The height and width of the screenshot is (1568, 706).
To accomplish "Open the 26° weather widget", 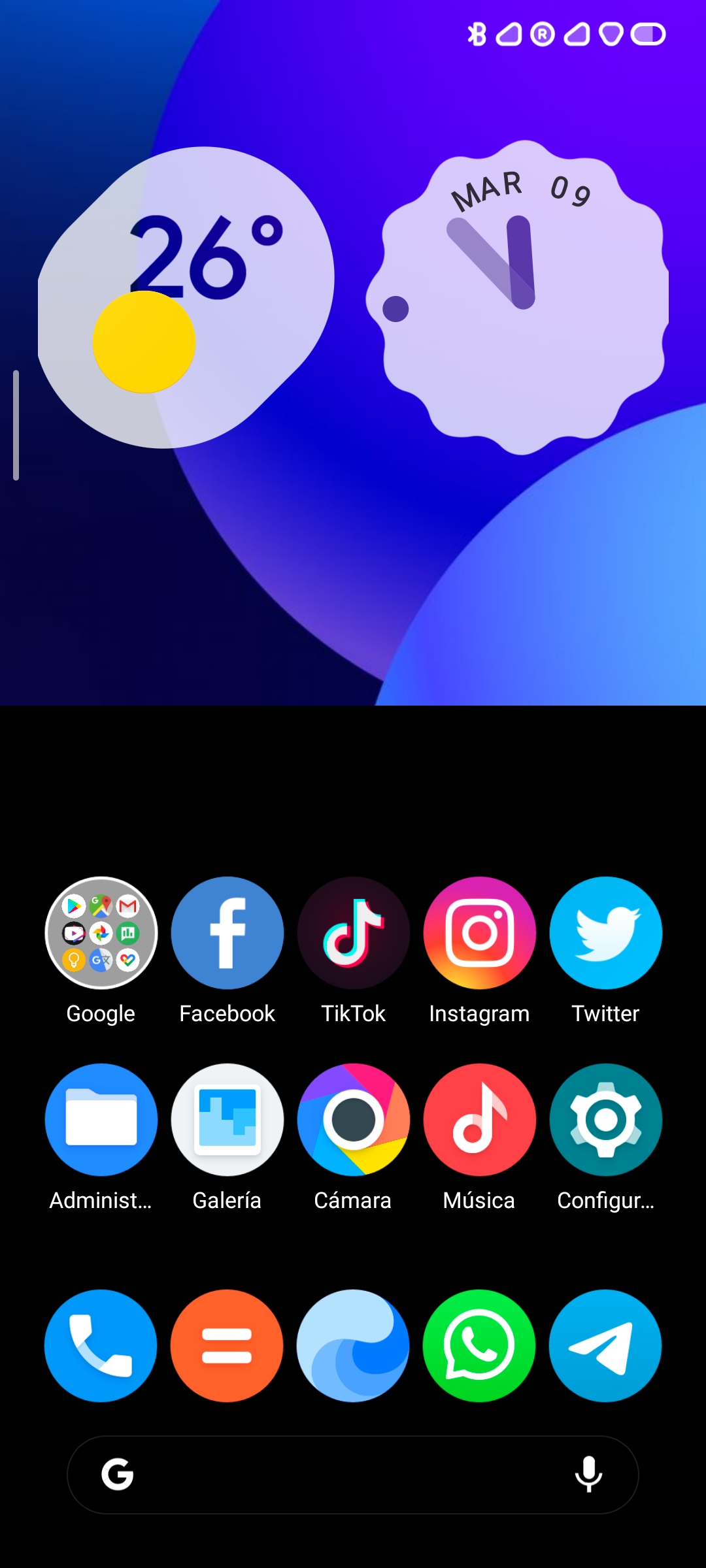I will pos(186,297).
